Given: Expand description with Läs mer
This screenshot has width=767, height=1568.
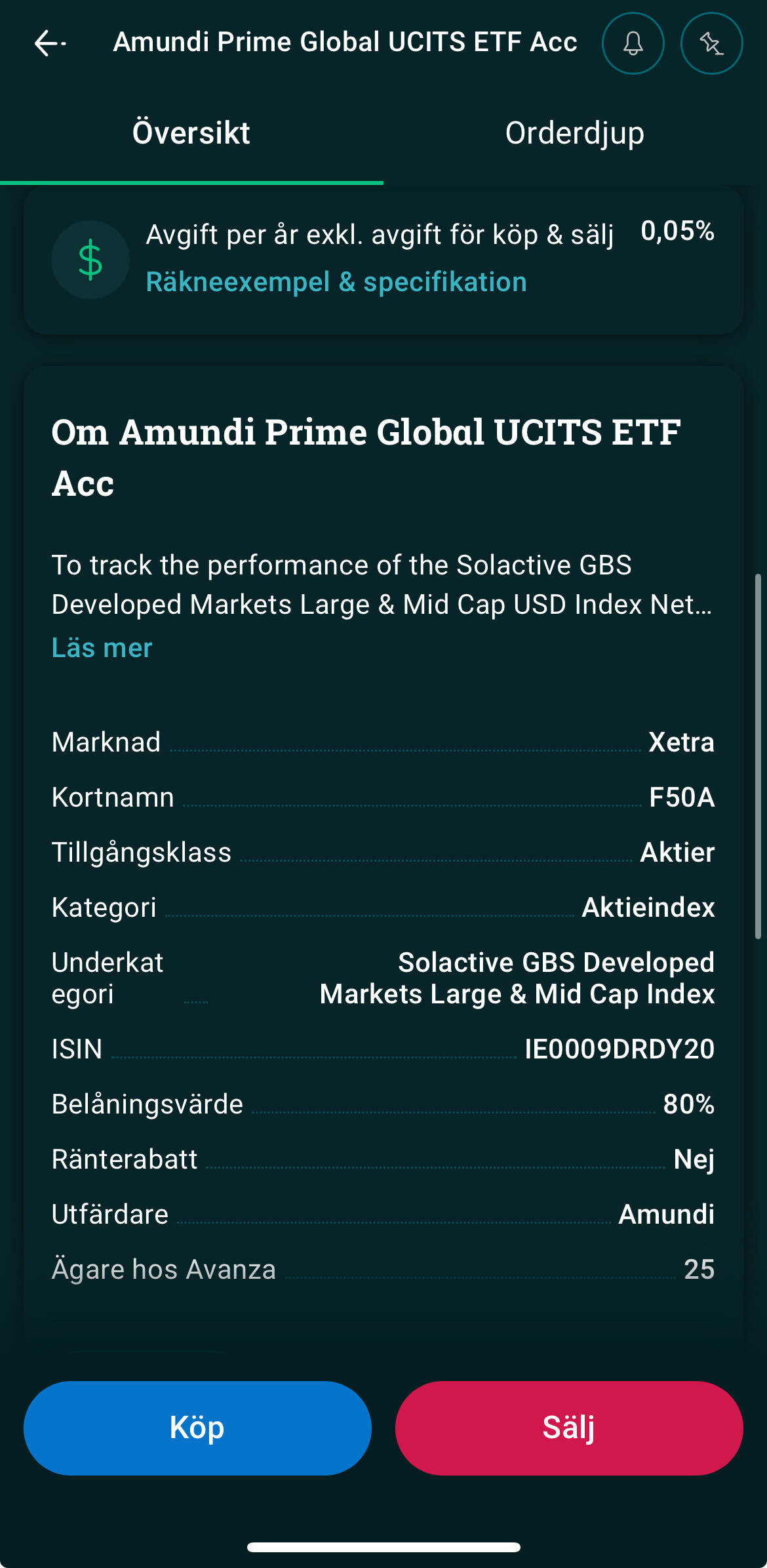Looking at the screenshot, I should point(102,648).
